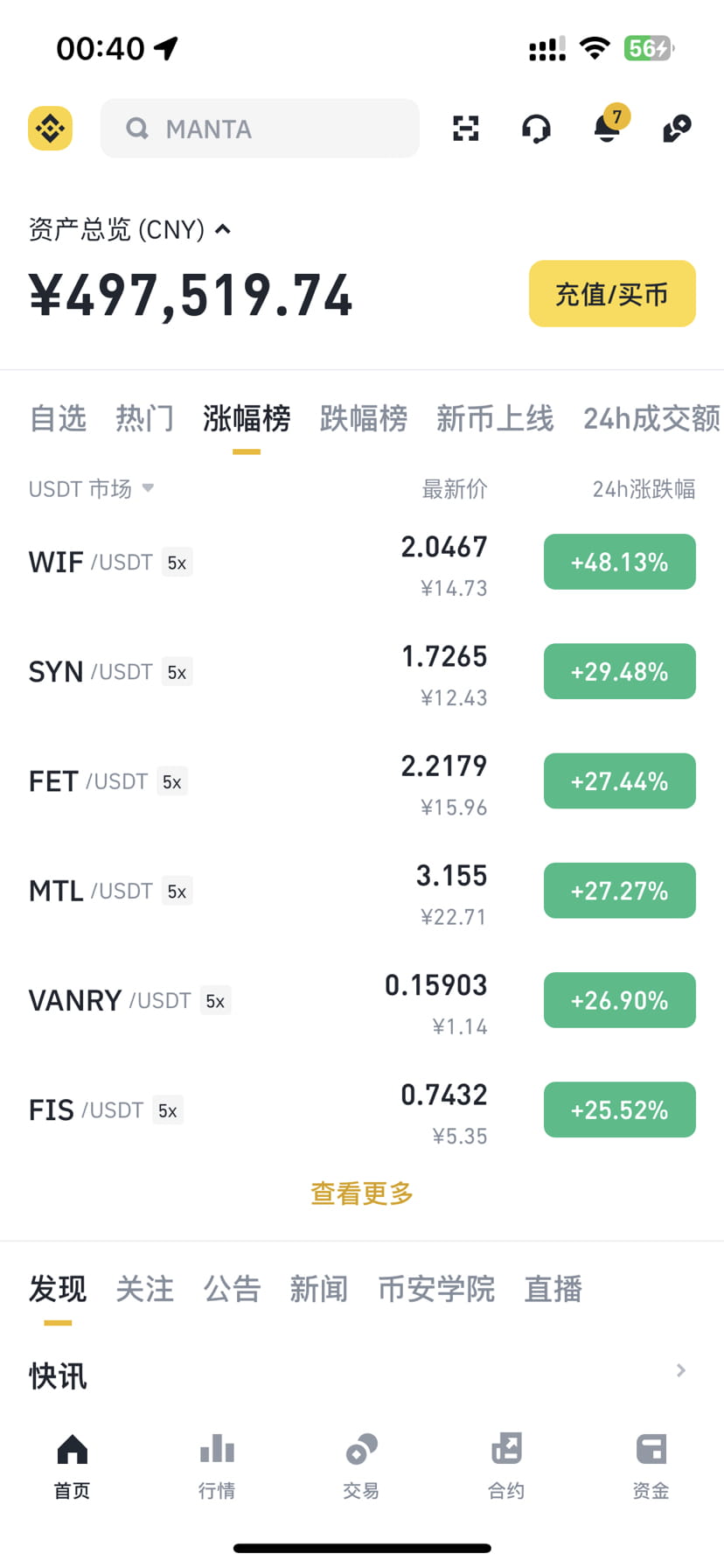Tap the MANTA search box
Image resolution: width=724 pixels, height=1568 pixels.
pos(260,129)
